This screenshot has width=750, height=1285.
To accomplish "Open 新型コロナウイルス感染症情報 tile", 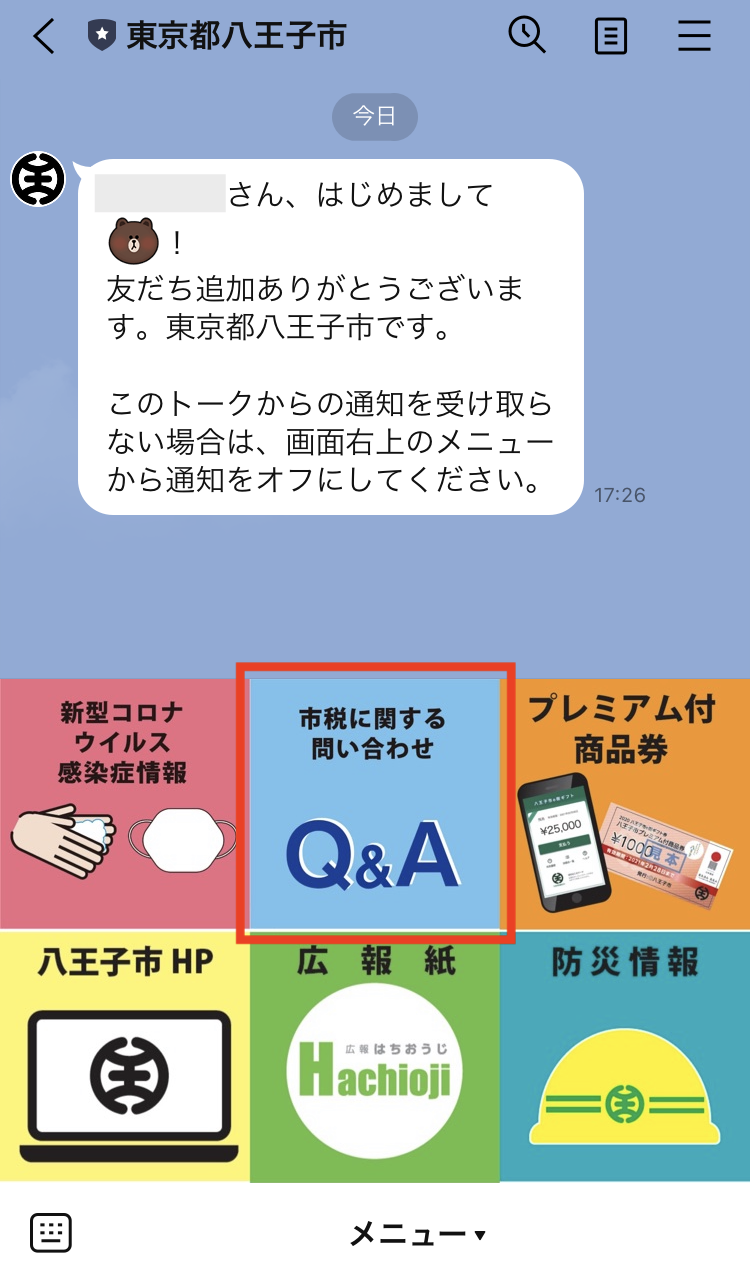I will 124,804.
